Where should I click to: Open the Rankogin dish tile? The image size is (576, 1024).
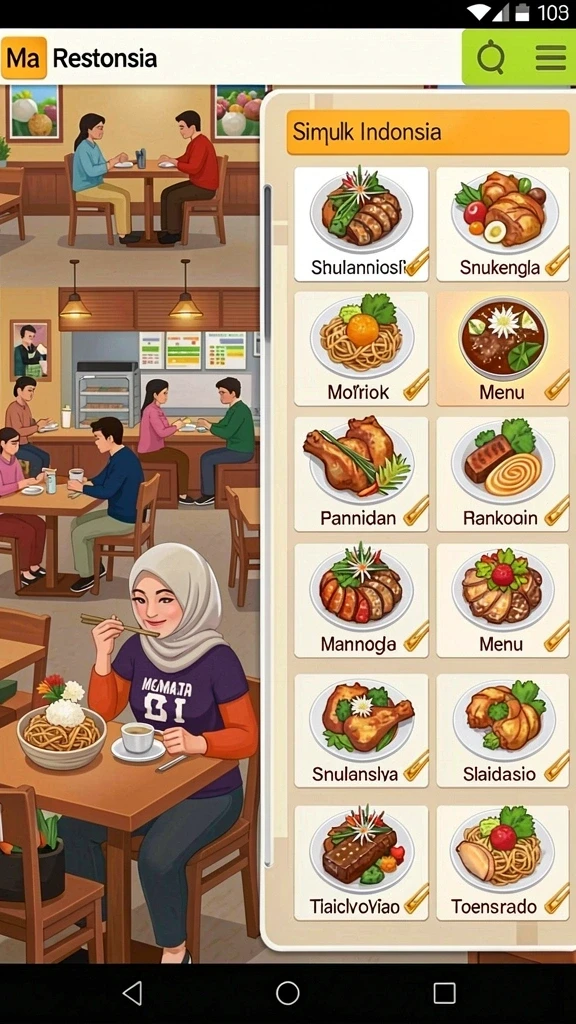(x=503, y=474)
